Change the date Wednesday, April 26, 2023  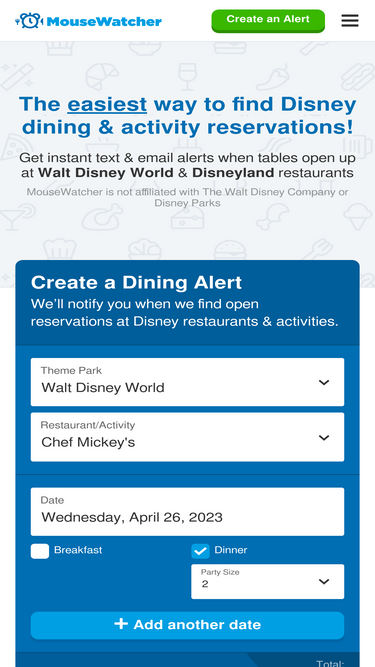coord(188,512)
